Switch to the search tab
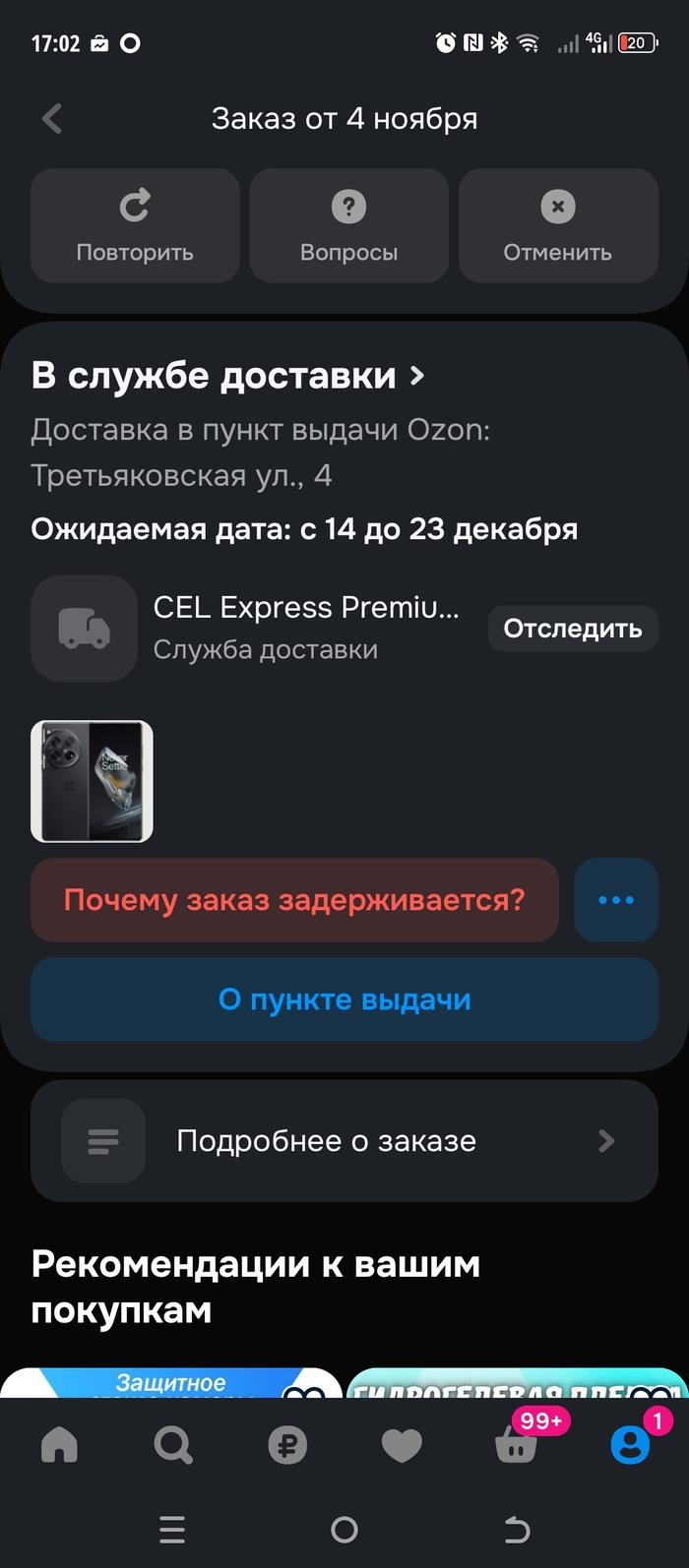The width and height of the screenshot is (689, 1568). coord(173,1444)
